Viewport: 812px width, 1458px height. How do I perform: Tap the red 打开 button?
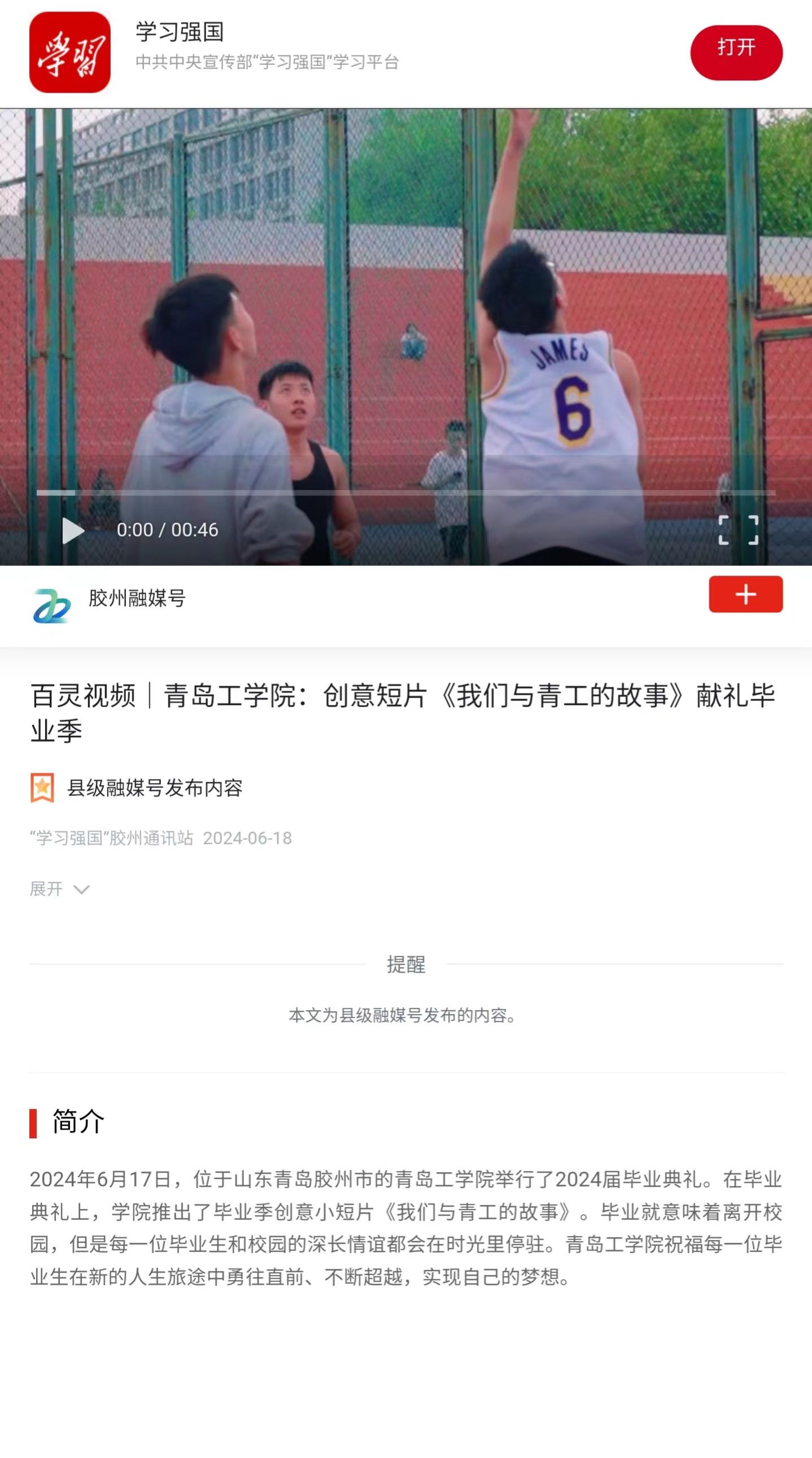pyautogui.click(x=736, y=52)
